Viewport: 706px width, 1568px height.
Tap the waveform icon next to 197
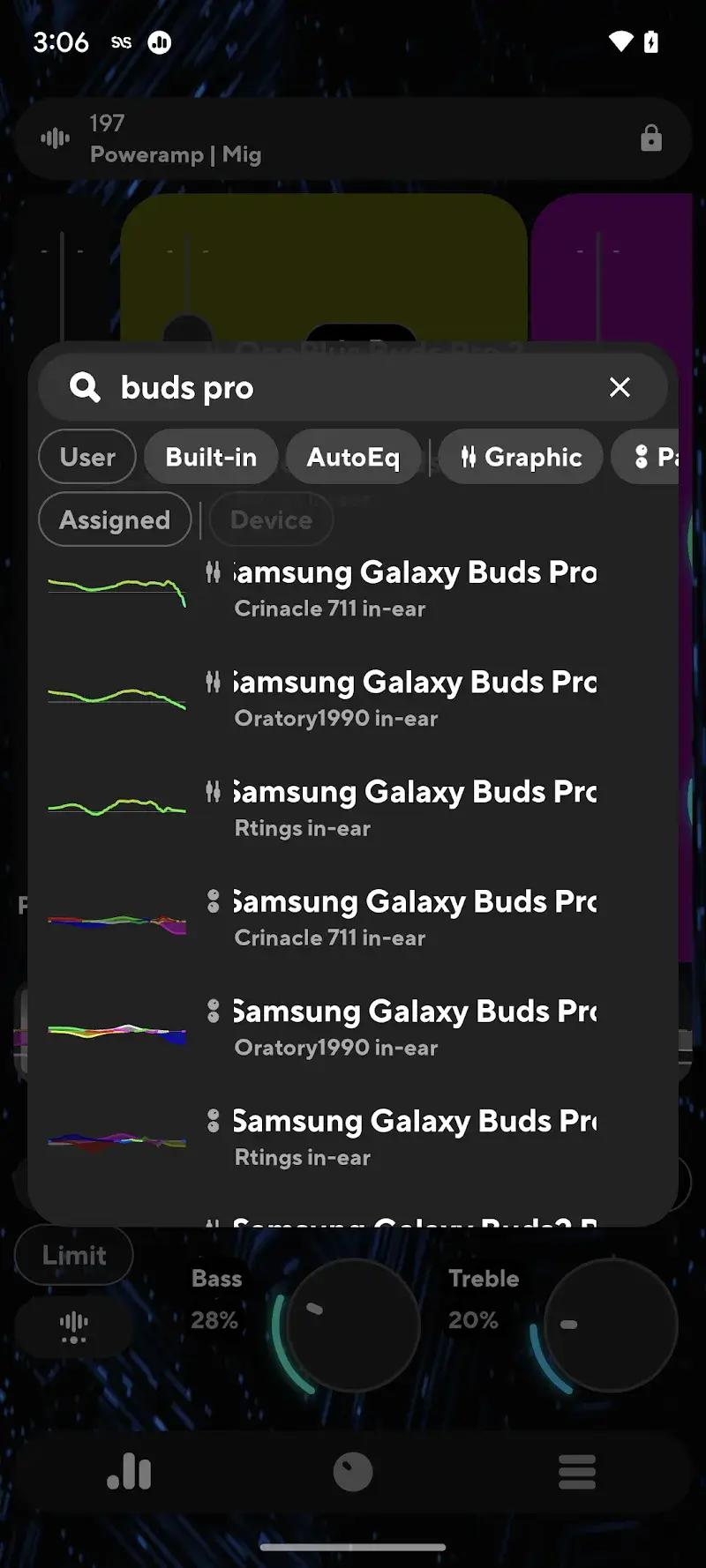click(x=54, y=138)
